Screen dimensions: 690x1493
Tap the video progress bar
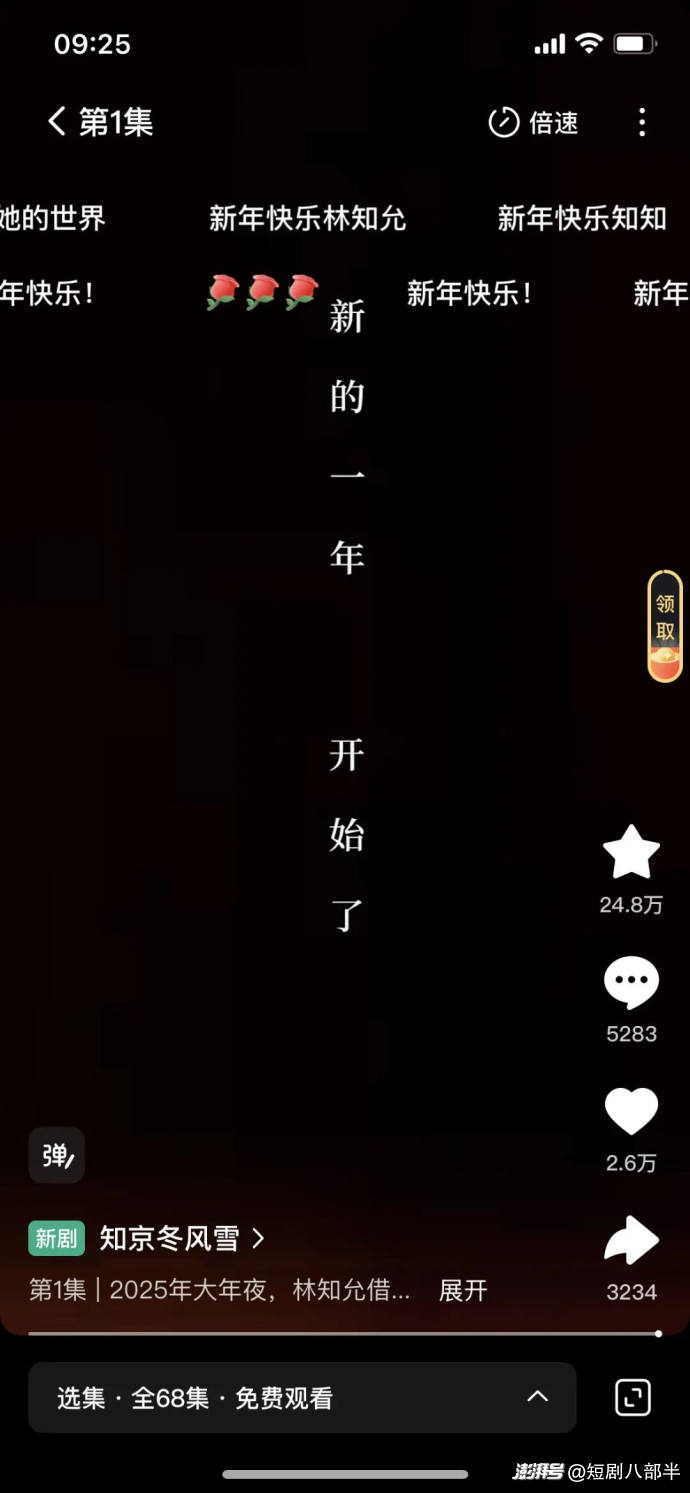coord(343,1333)
